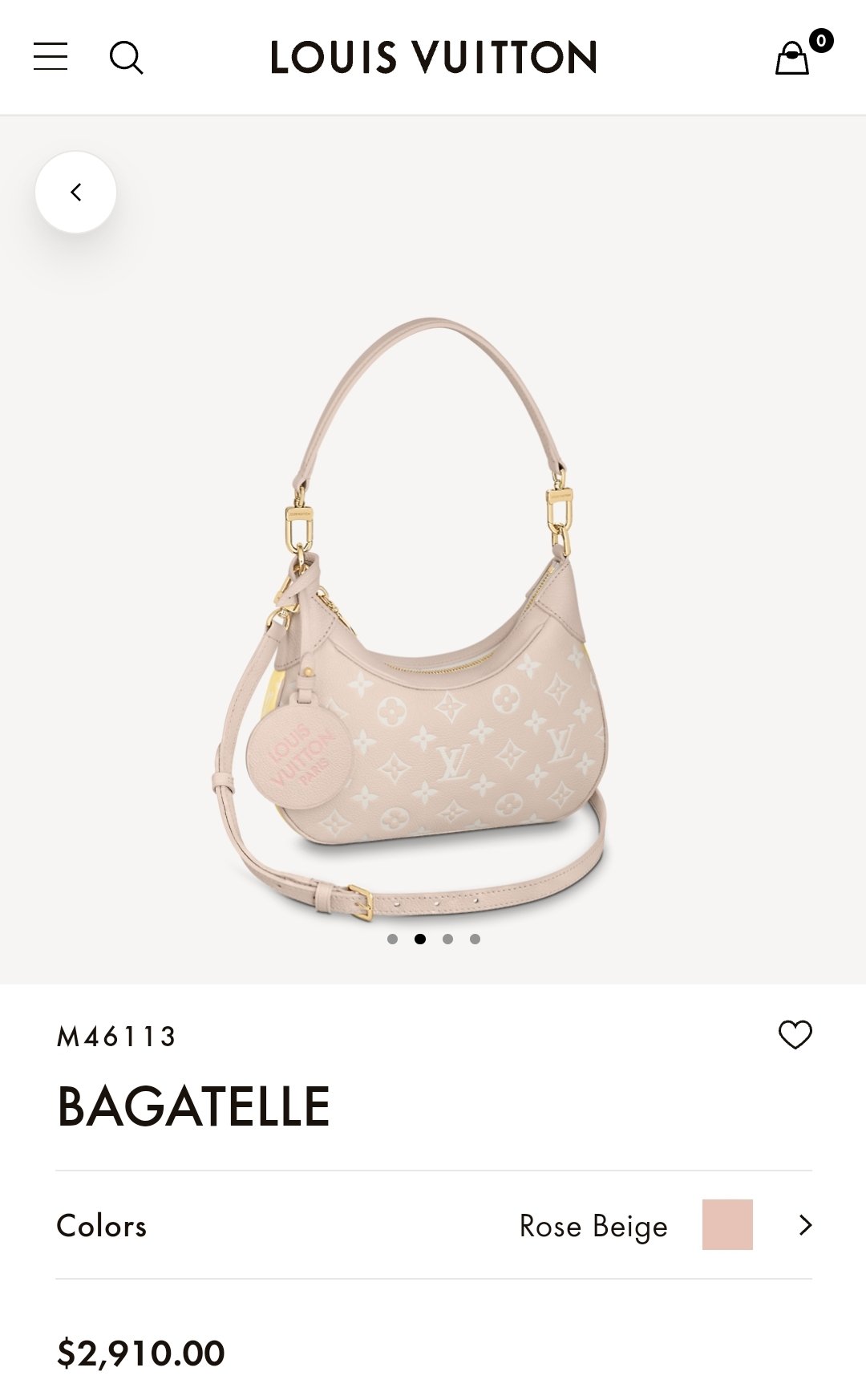This screenshot has height=1400, width=866.
Task: Open the shopping bag
Action: (793, 58)
